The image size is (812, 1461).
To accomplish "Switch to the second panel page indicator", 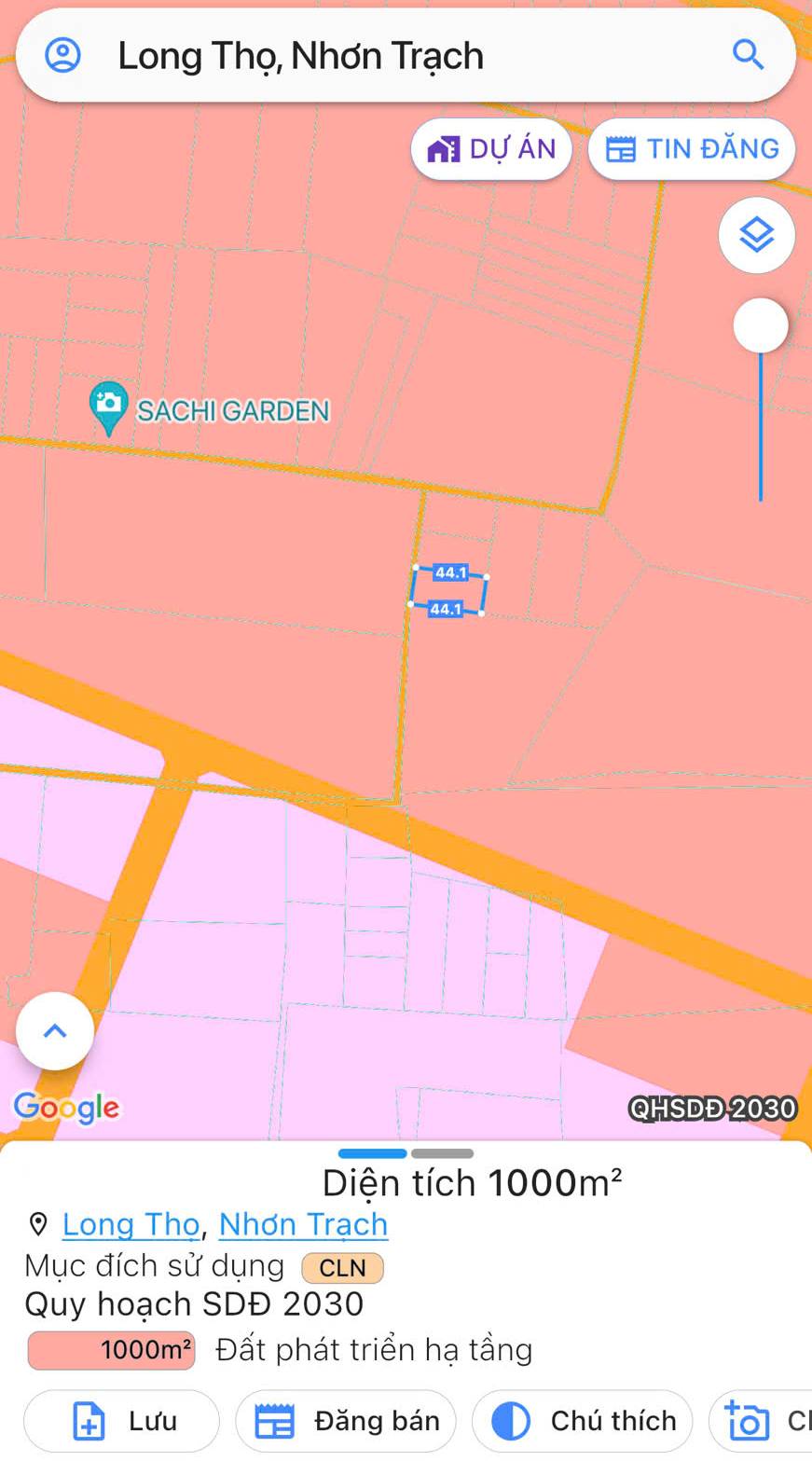I will (442, 1153).
